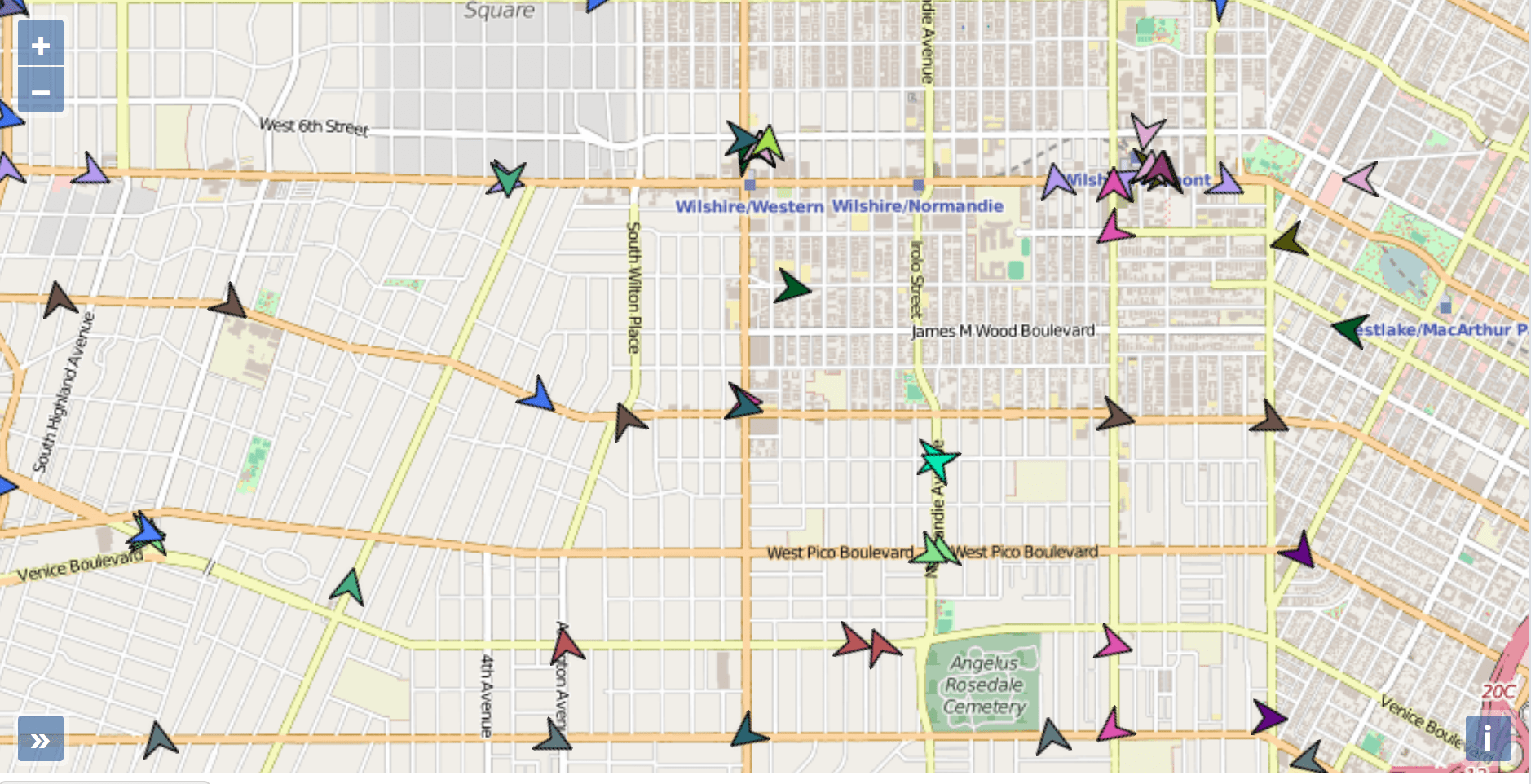
Task: Expand the overview panel with double arrows
Action: click(41, 739)
